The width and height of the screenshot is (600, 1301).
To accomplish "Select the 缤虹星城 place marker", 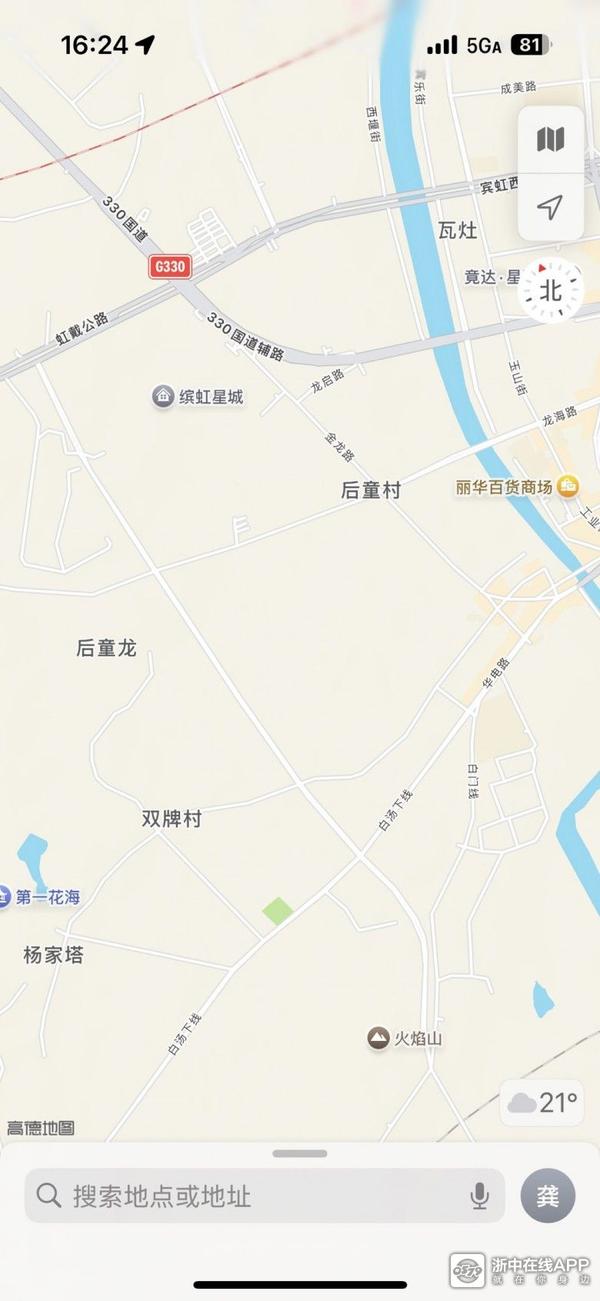I will (x=163, y=397).
